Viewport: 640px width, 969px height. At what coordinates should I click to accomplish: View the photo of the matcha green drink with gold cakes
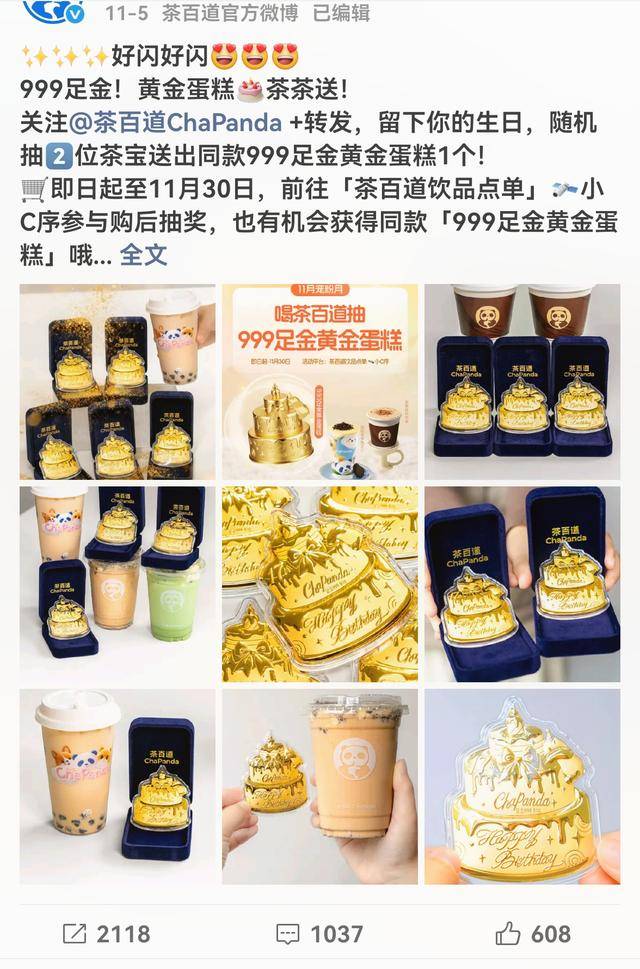[x=118, y=583]
